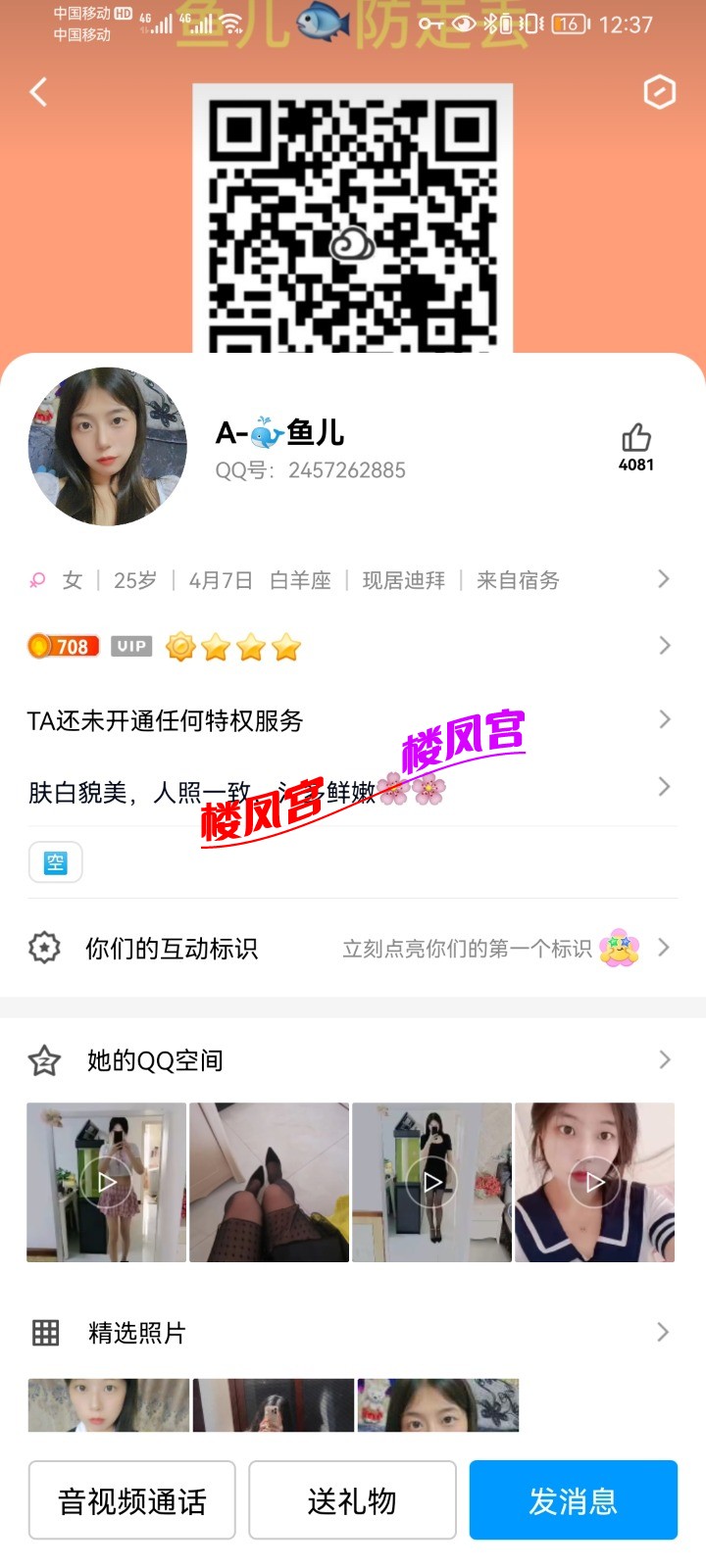Tap the star rating row with four stars
Image resolution: width=706 pixels, height=1568 pixels.
[x=235, y=646]
